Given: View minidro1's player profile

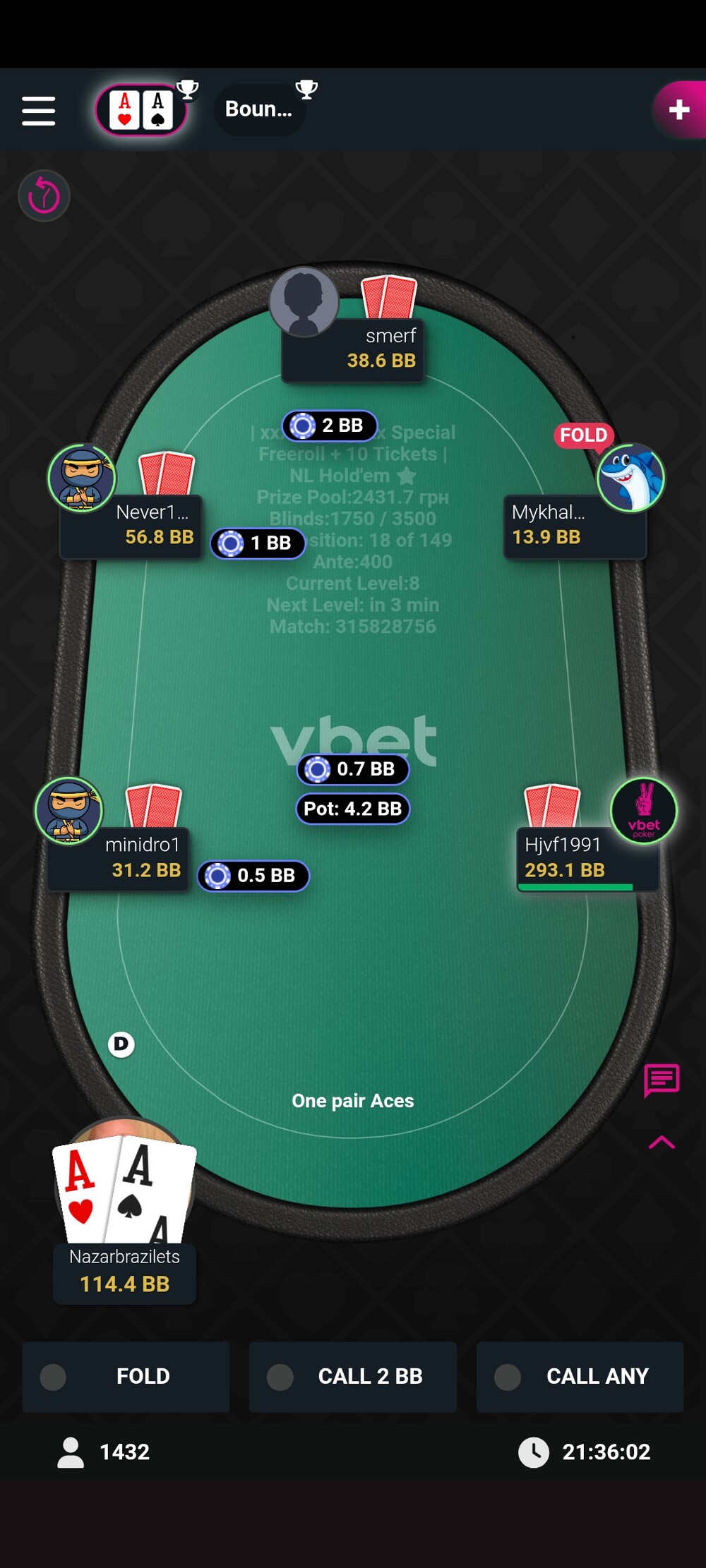Looking at the screenshot, I should coord(69,811).
